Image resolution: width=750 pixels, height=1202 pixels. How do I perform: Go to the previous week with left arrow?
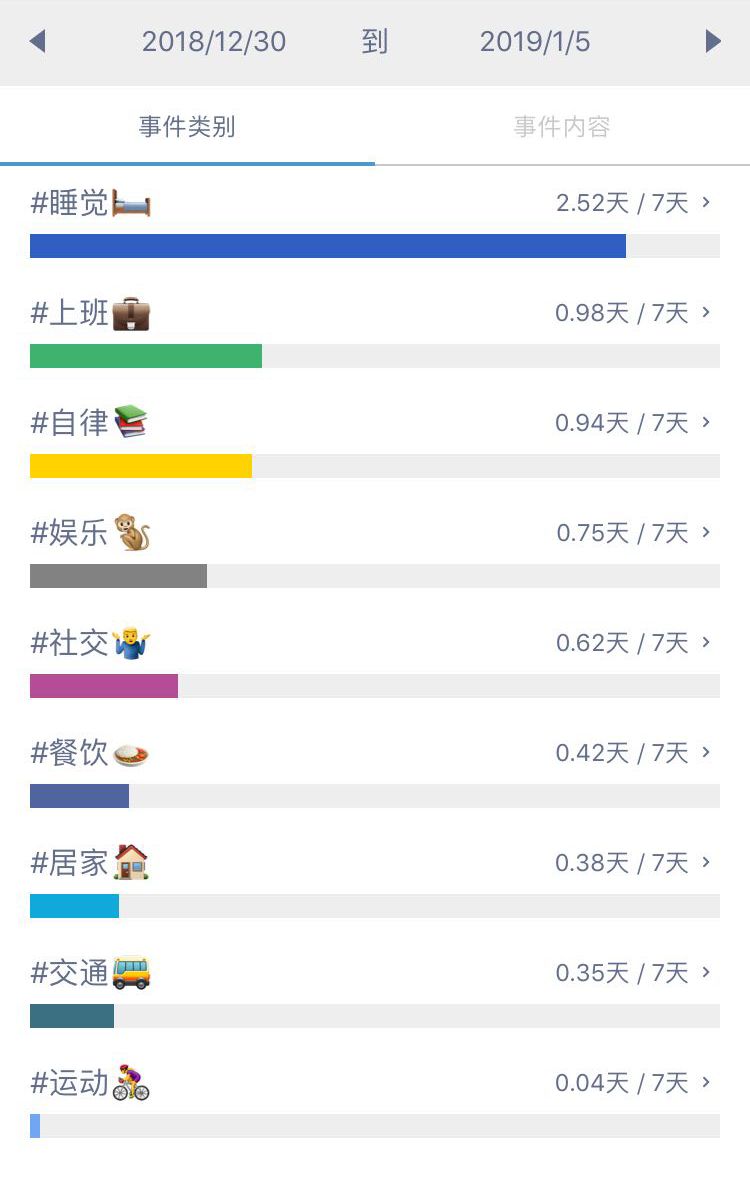[x=38, y=42]
